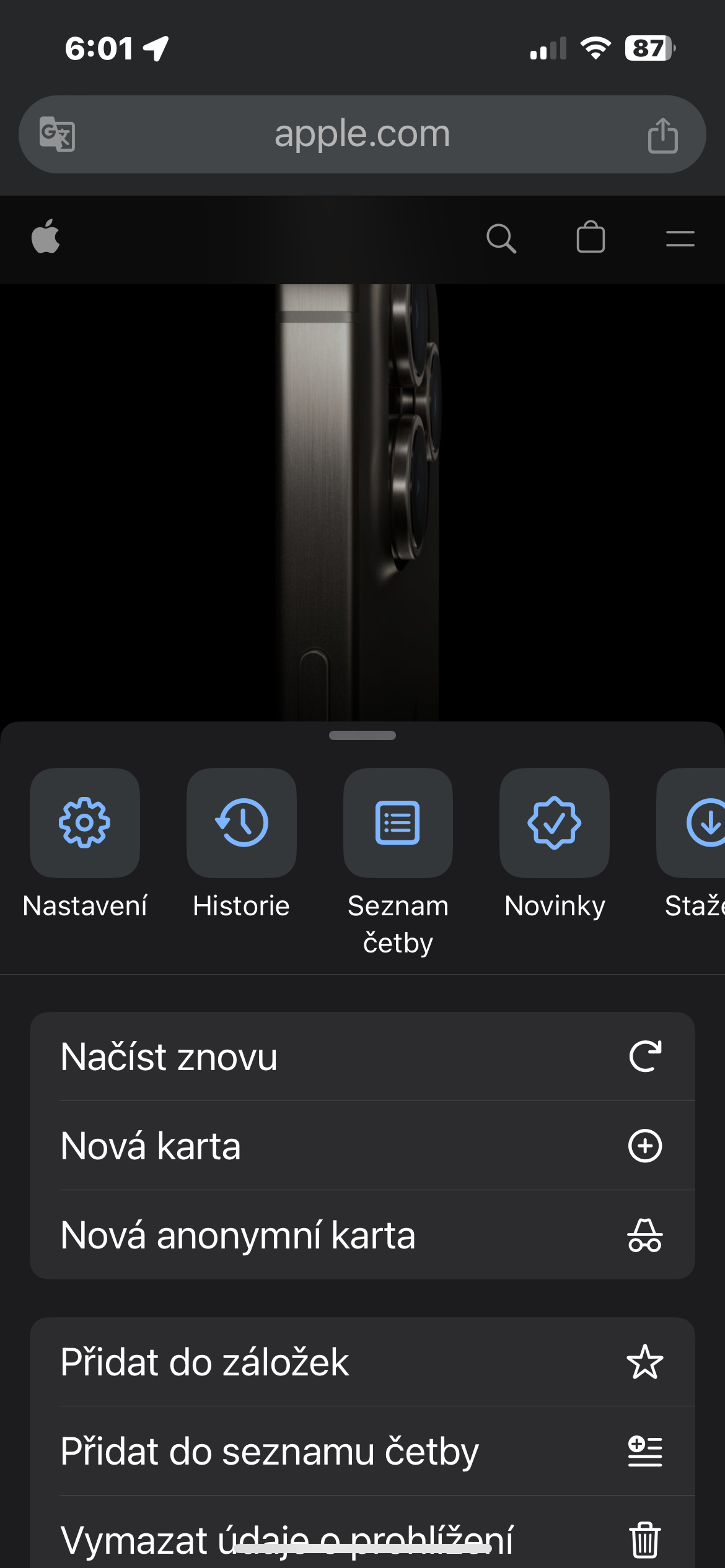Choose Přidat do záložek
This screenshot has height=1568, width=725.
[362, 1362]
